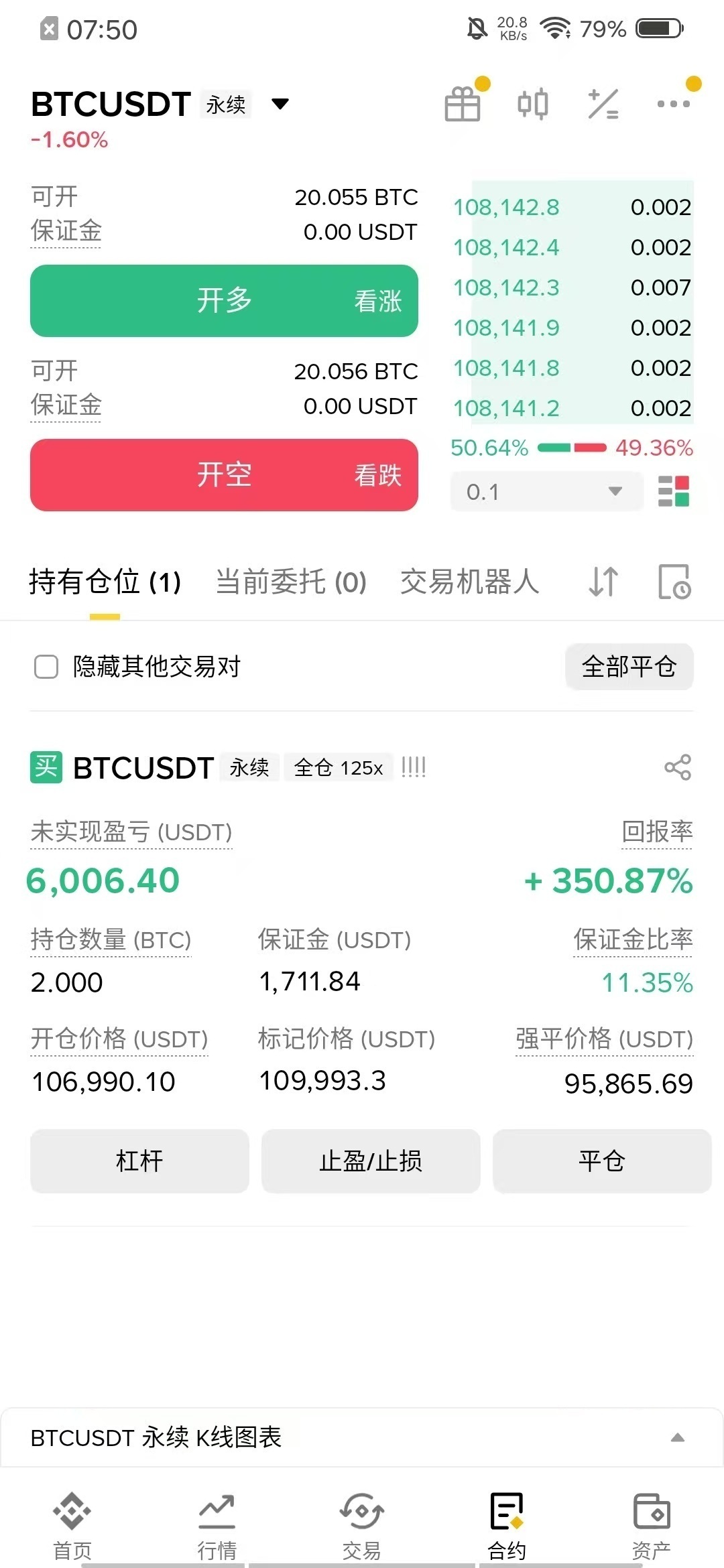This screenshot has width=724, height=1568.
Task: Expand the BTCUSDT pair selector dropdown
Action: [280, 104]
